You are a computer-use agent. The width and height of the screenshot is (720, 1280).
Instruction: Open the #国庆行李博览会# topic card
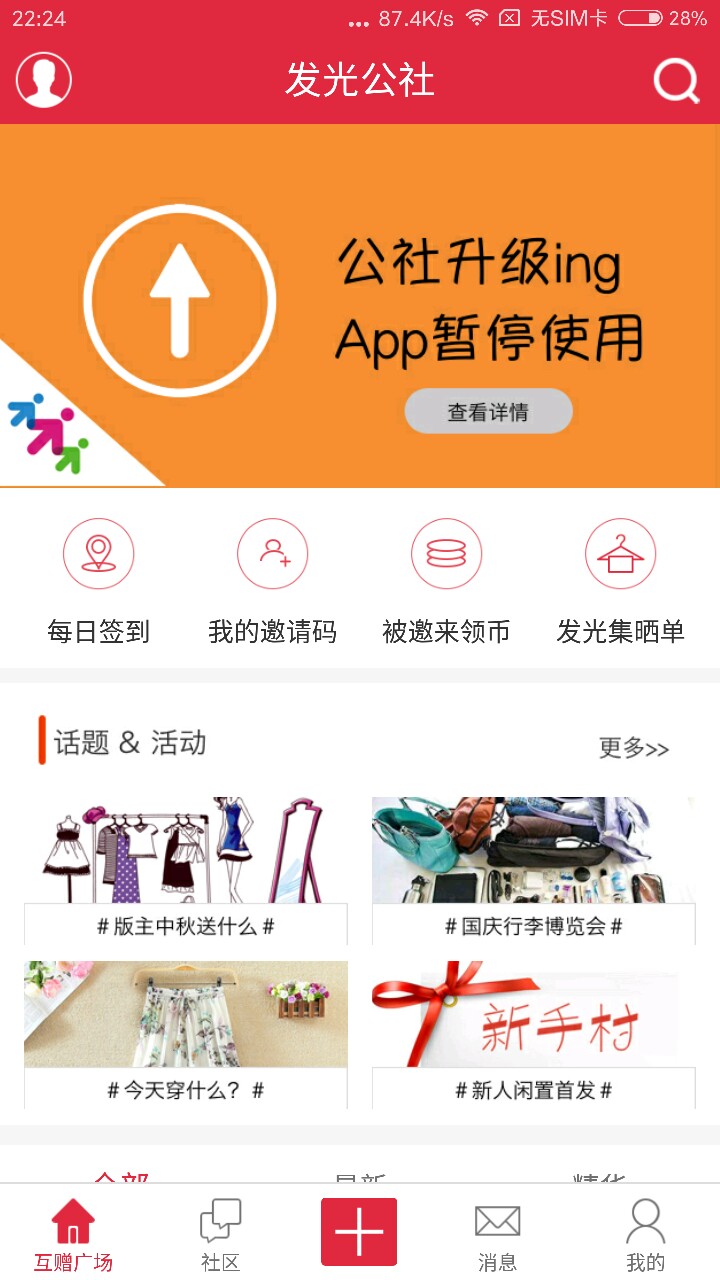[x=534, y=871]
